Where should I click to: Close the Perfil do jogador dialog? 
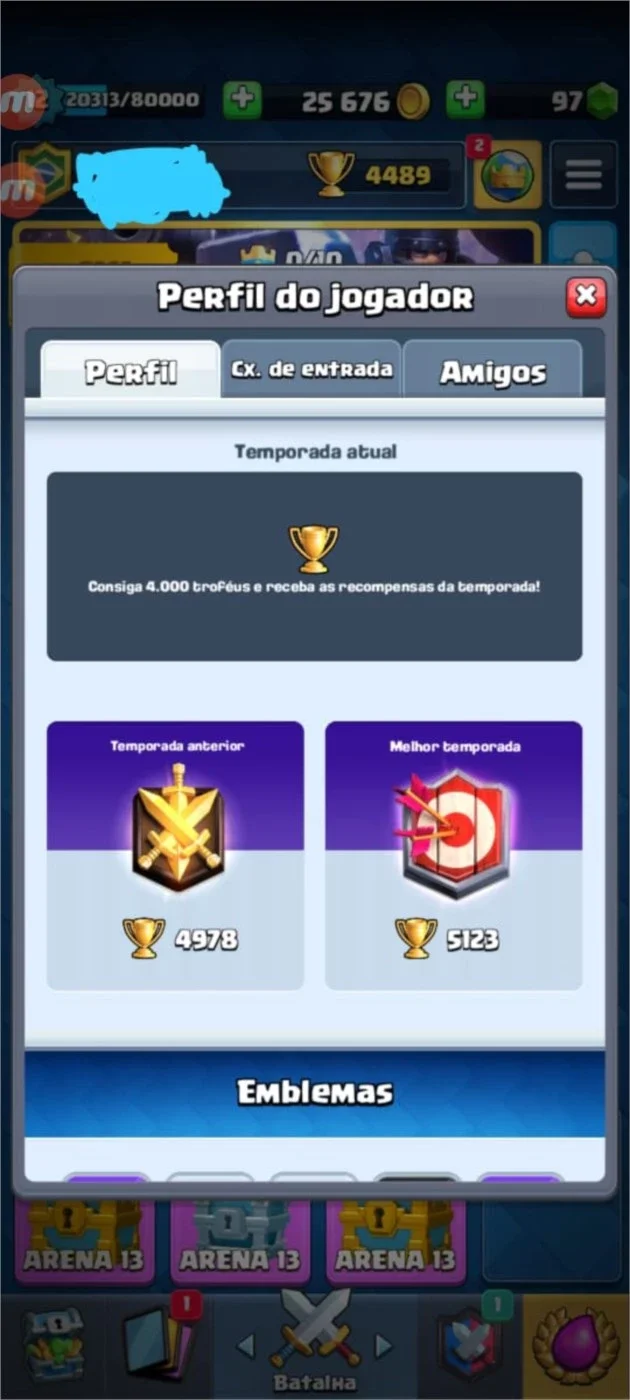(586, 296)
